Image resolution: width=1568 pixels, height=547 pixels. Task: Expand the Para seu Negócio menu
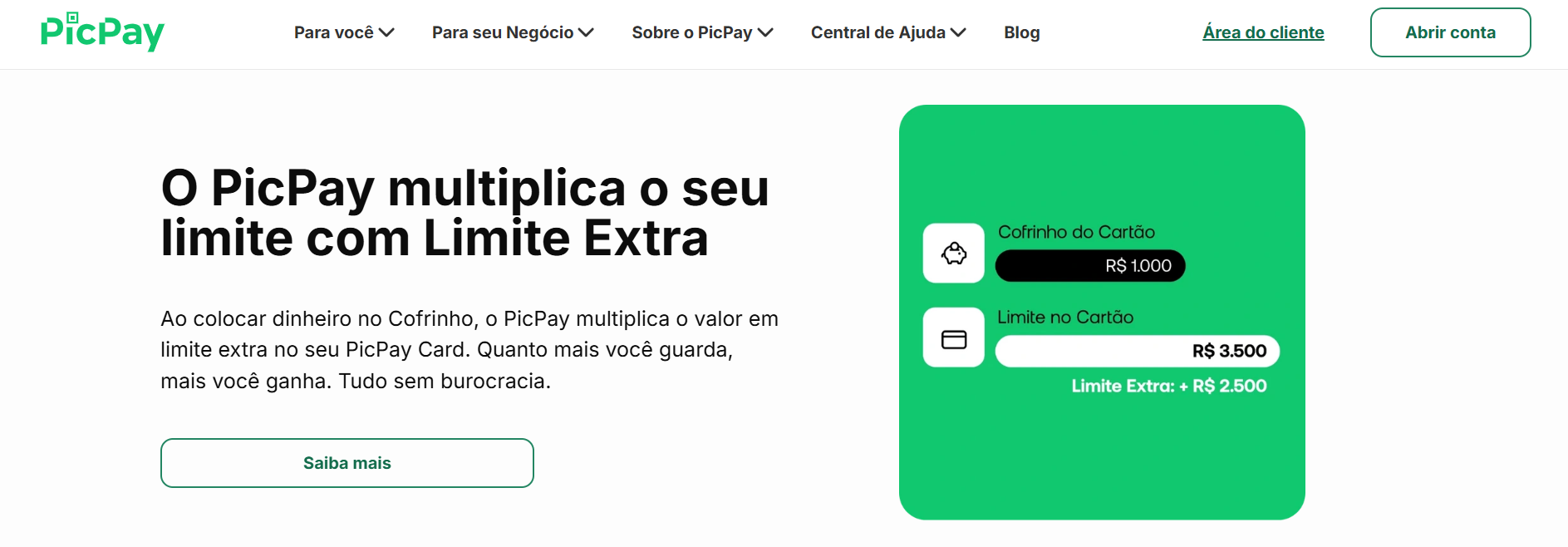pos(512,32)
